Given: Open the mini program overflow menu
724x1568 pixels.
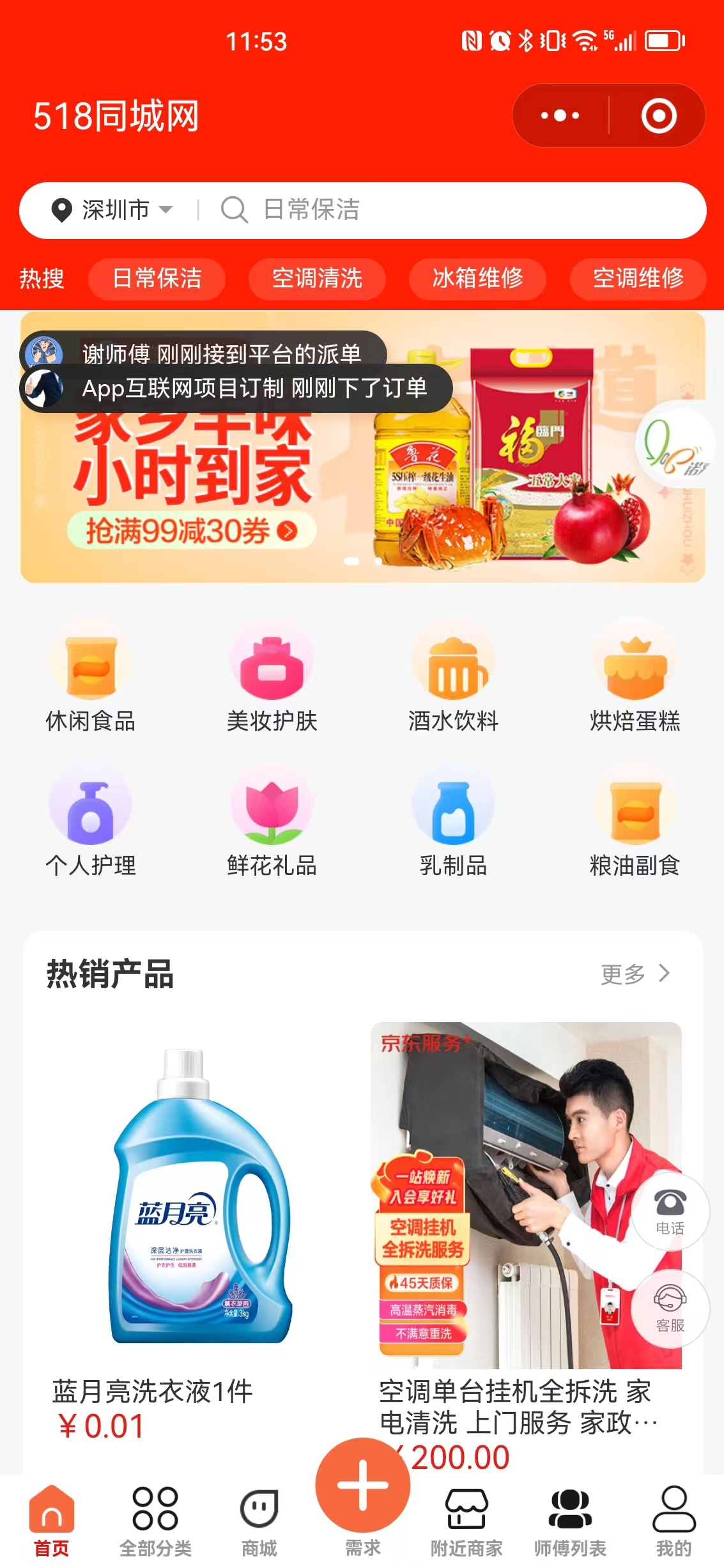Looking at the screenshot, I should click(x=560, y=116).
